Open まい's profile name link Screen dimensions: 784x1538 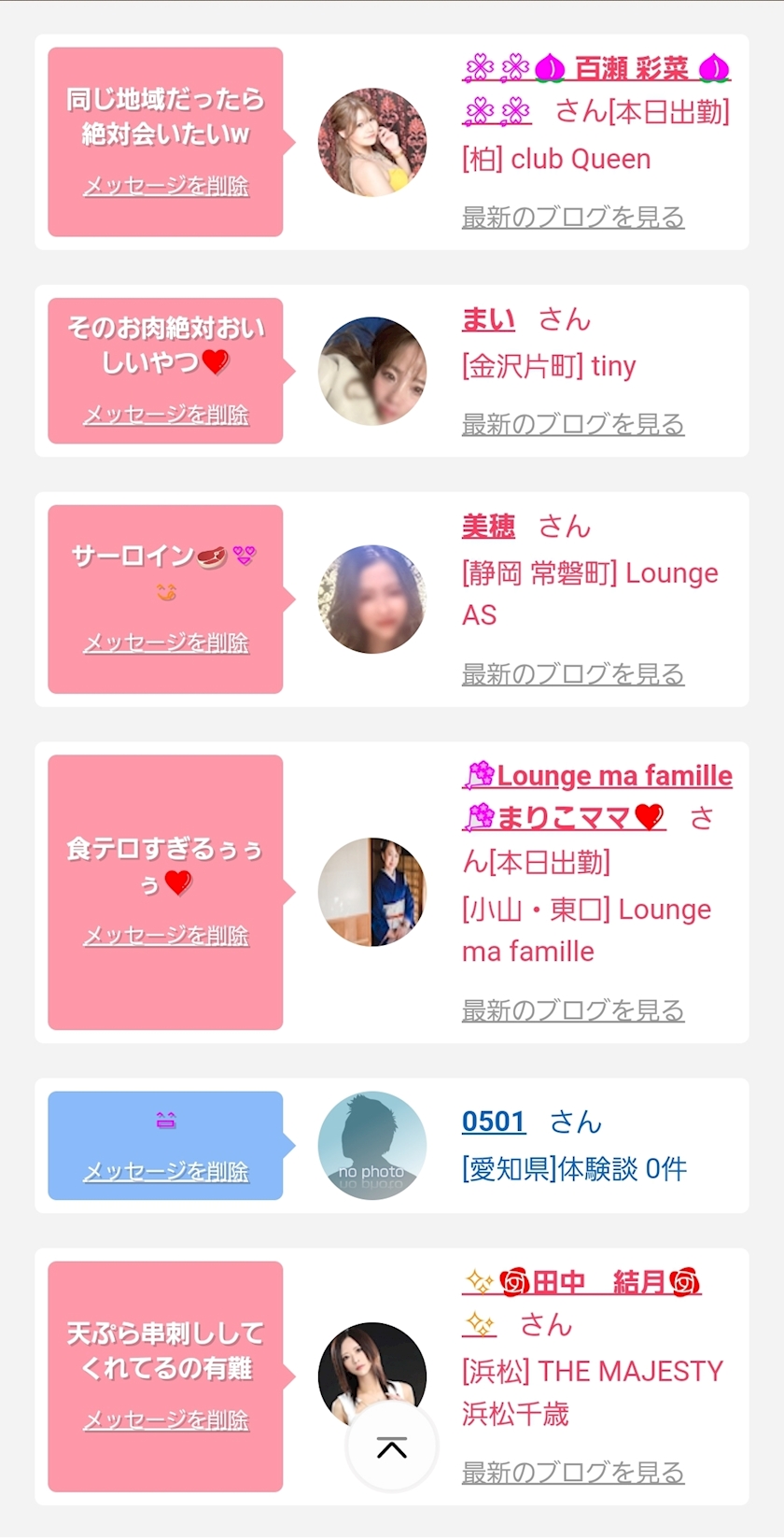pos(488,319)
